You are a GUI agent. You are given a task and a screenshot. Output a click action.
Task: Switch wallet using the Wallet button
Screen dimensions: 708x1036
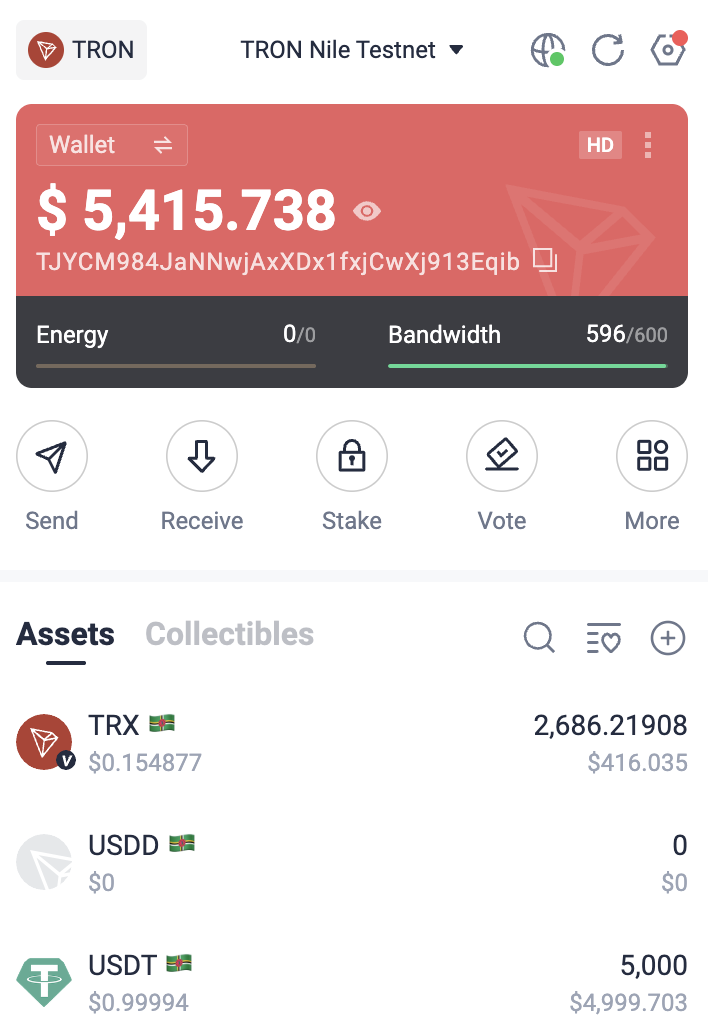112,145
